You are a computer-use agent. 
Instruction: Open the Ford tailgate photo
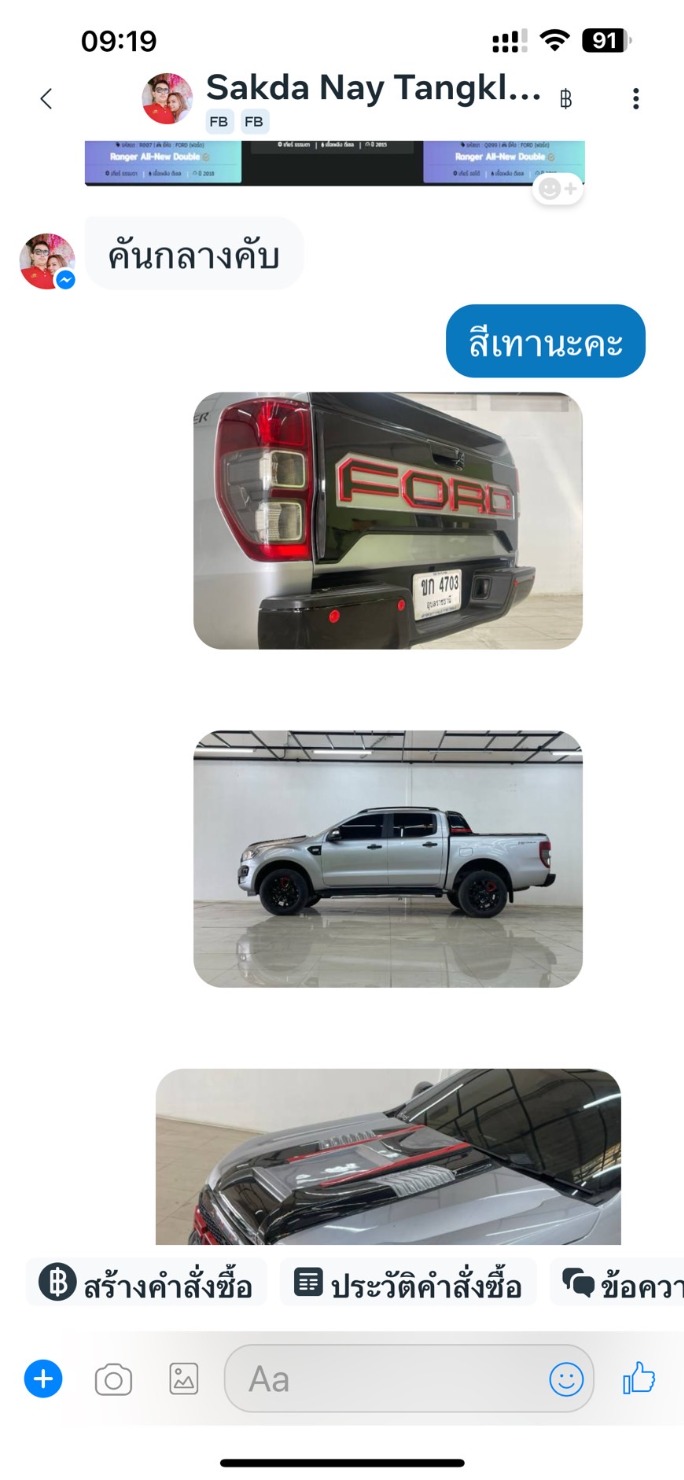click(387, 520)
